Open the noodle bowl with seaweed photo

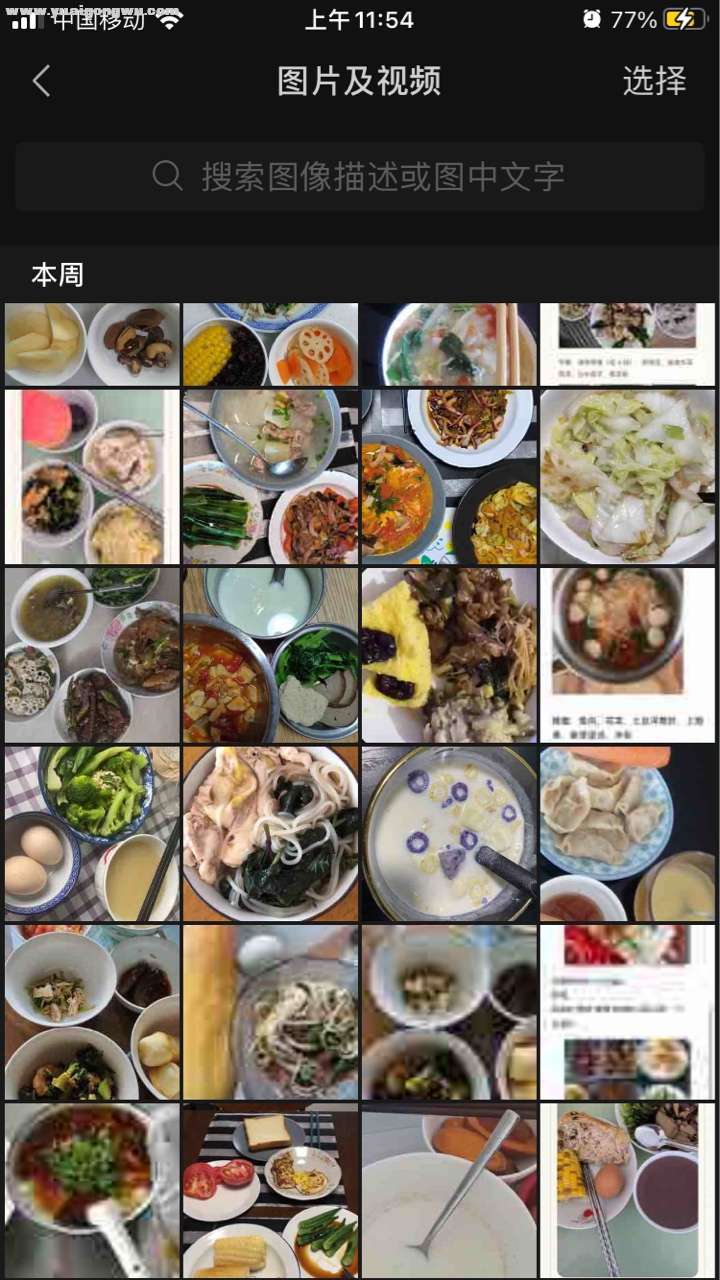[x=270, y=833]
